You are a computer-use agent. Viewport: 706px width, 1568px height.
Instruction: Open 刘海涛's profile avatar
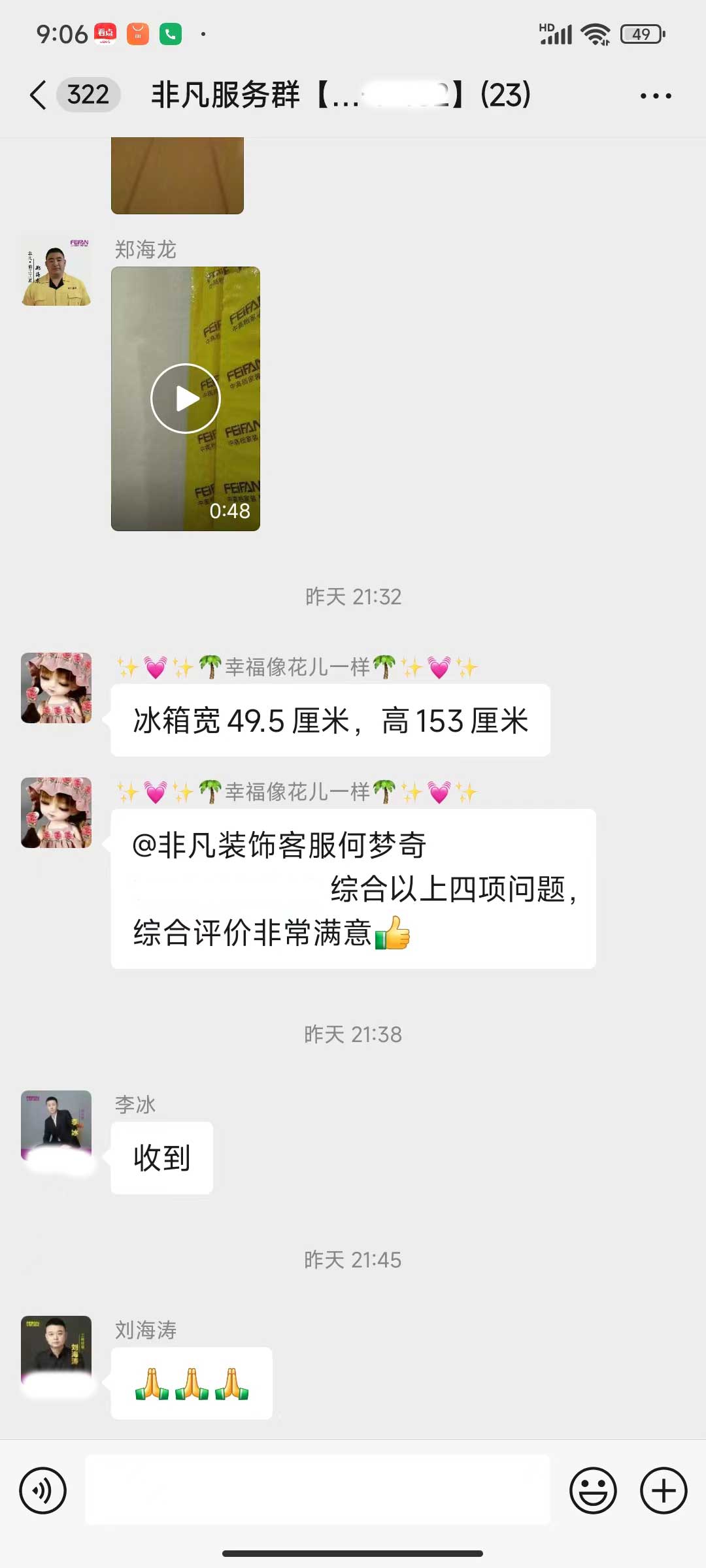tap(56, 1350)
